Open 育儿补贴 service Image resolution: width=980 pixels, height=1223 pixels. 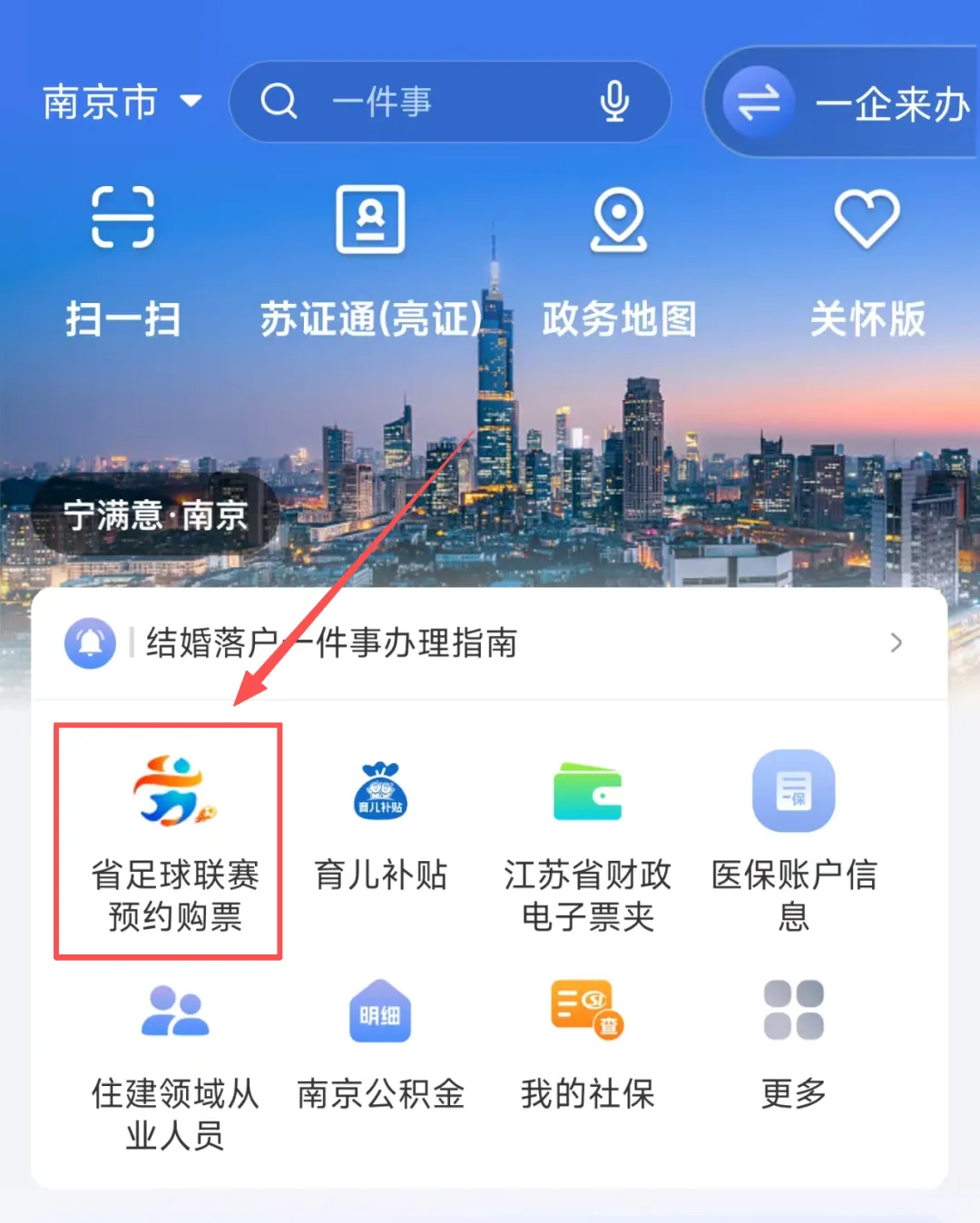380,826
